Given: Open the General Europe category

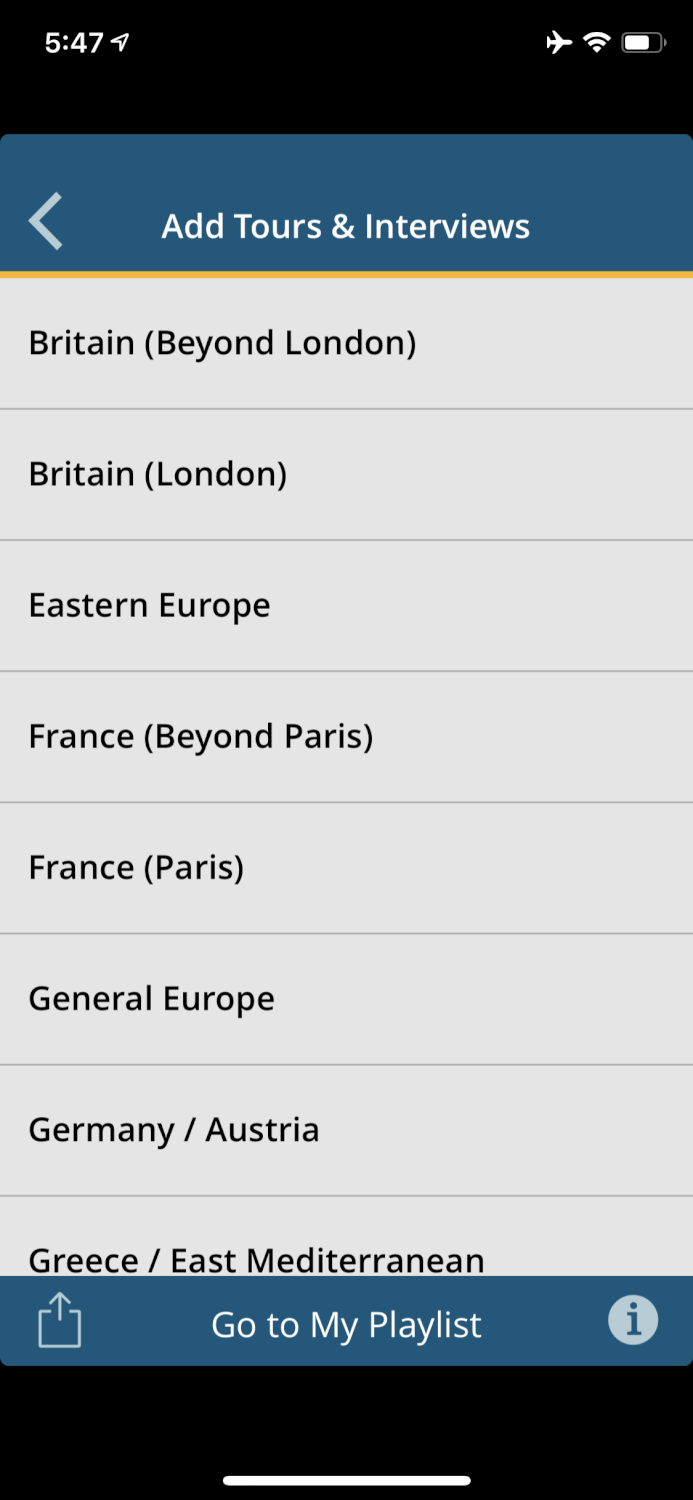Looking at the screenshot, I should click(x=346, y=999).
